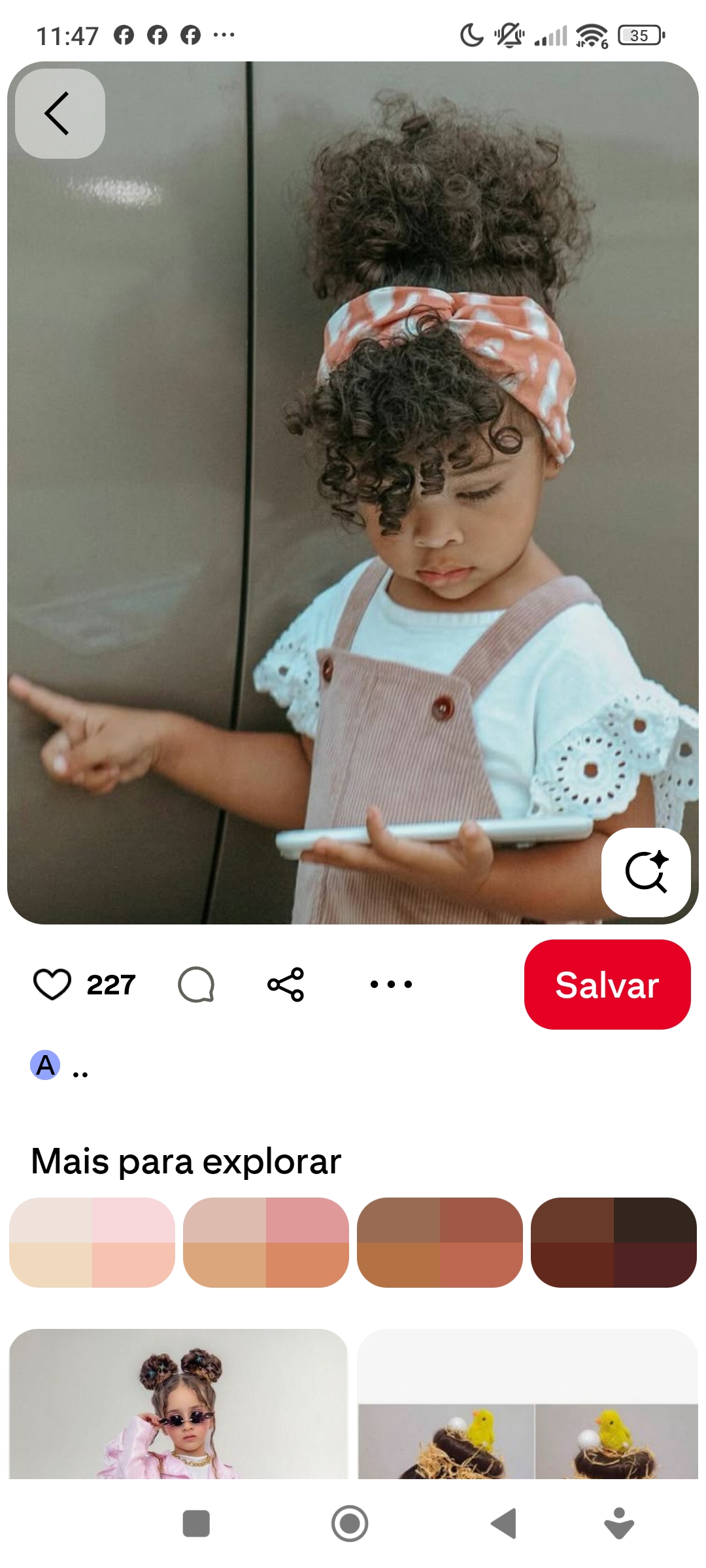
Task: Select the medium brown skin-tone palette
Action: [440, 1242]
